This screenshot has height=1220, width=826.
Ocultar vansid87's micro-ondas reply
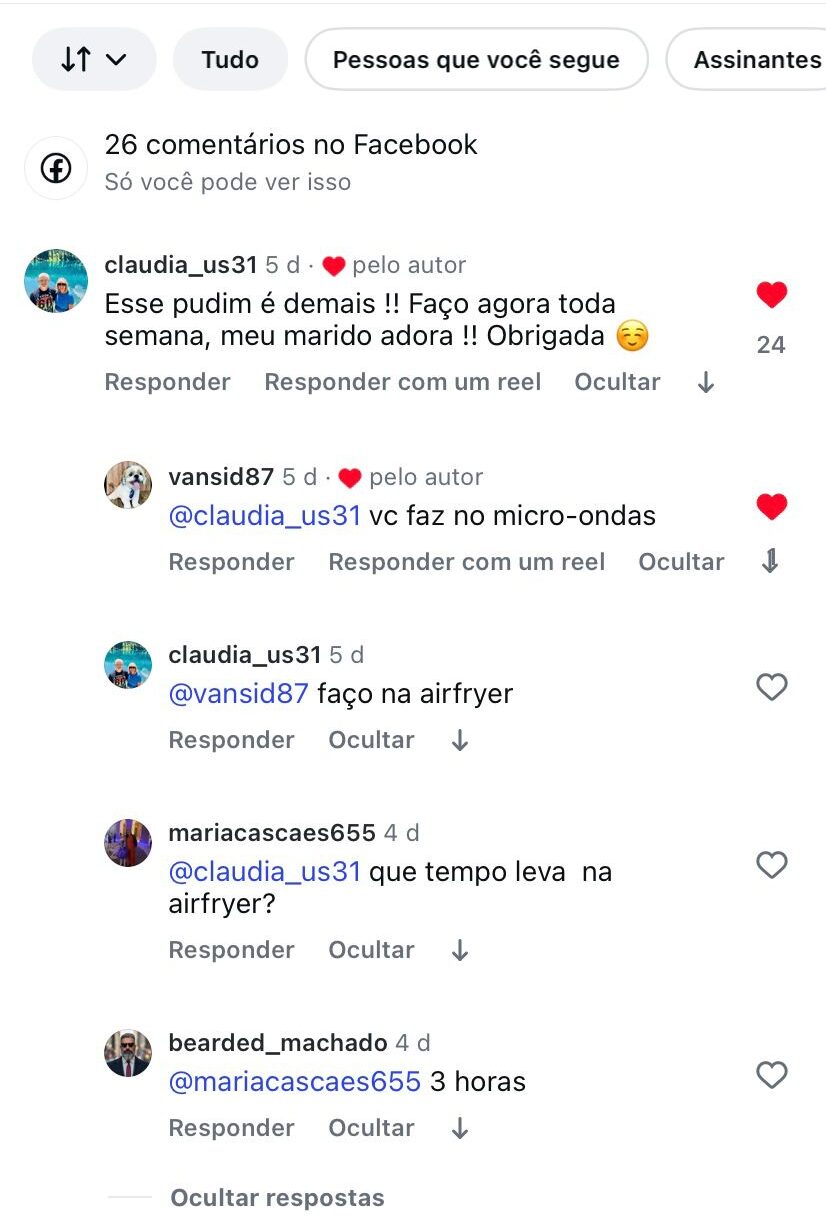pos(681,562)
